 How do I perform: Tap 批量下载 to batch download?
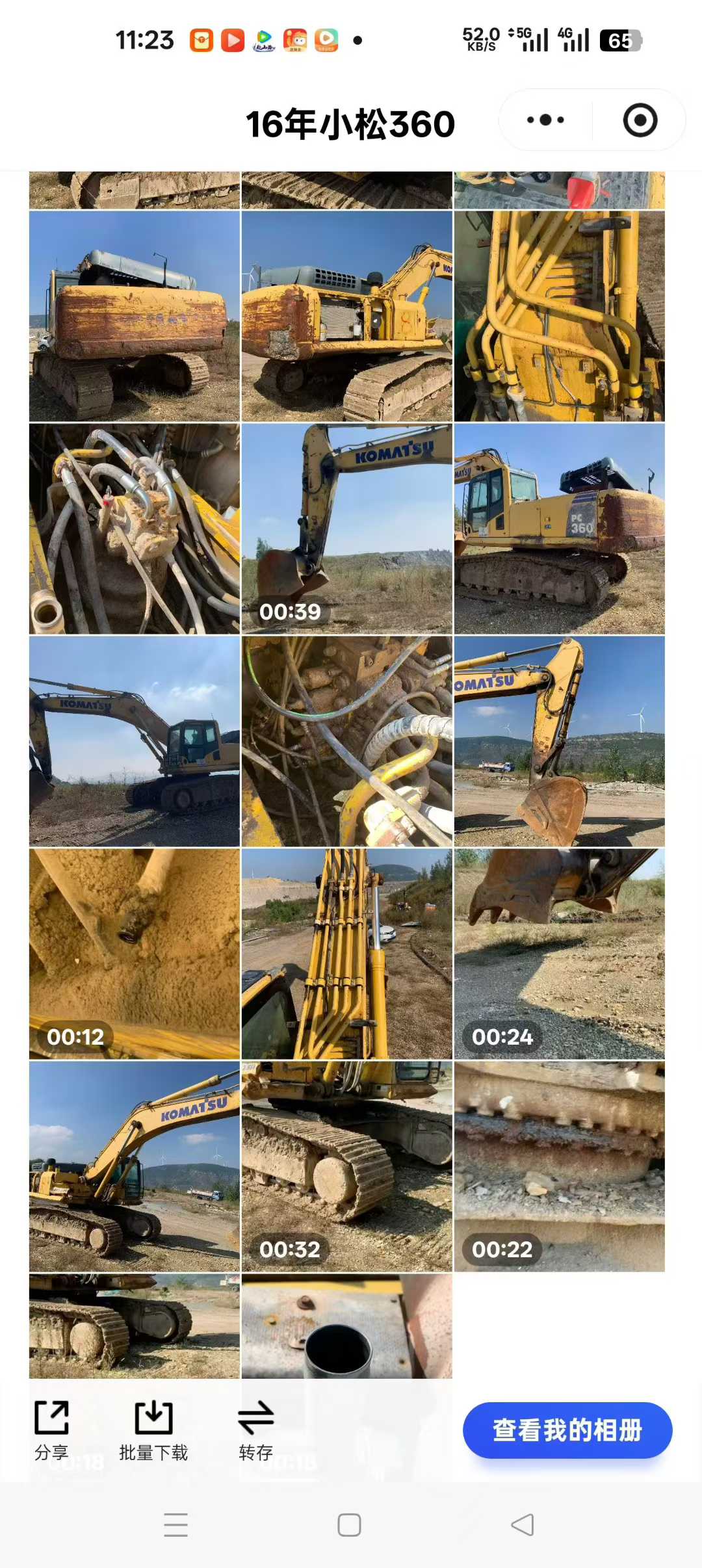click(153, 1430)
